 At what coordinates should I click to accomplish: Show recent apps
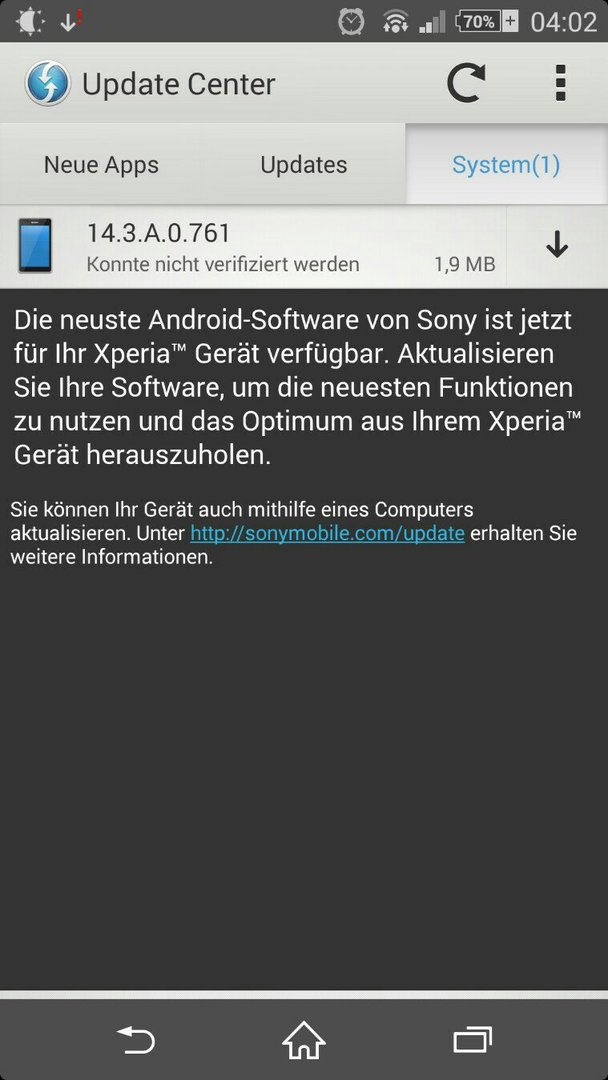(x=472, y=1040)
